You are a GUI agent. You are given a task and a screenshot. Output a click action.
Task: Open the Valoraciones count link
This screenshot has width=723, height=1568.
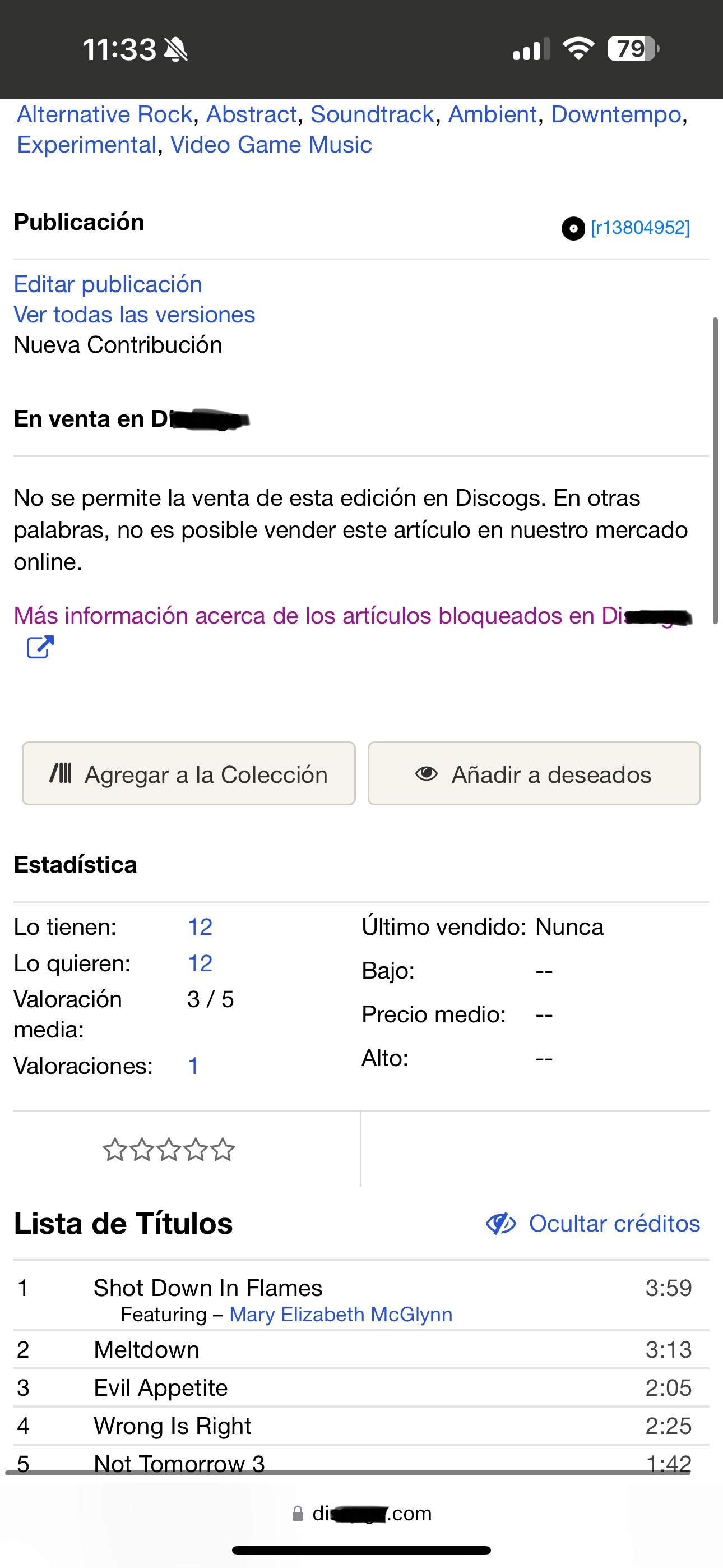point(193,1066)
